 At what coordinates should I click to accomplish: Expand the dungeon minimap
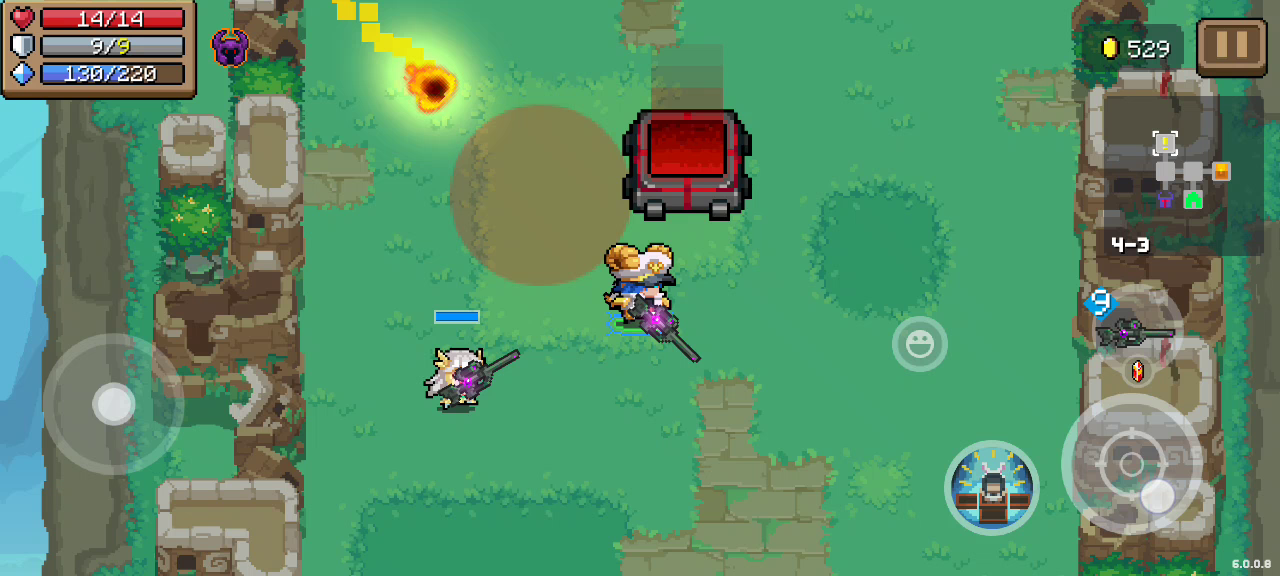[1182, 175]
